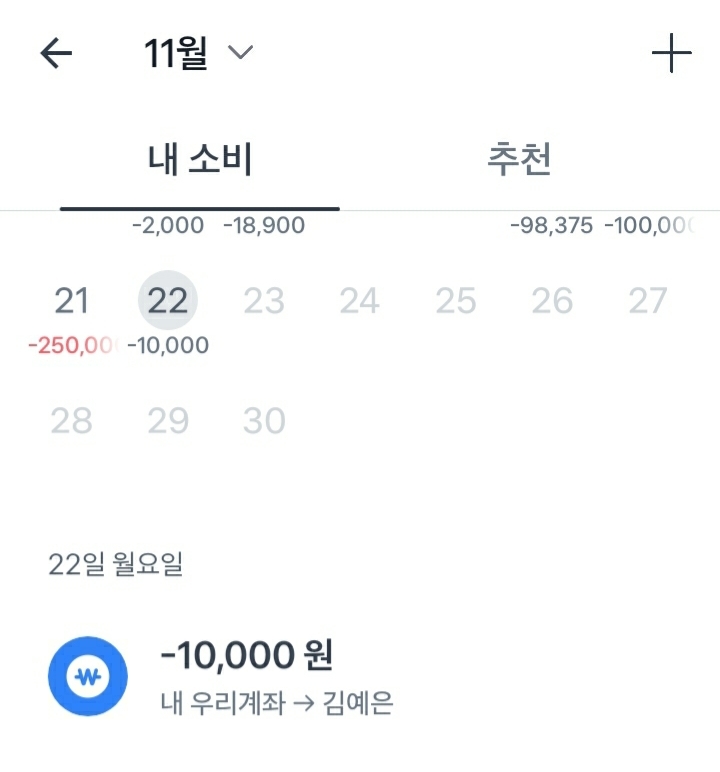Add a new entry with plus icon

[671, 53]
